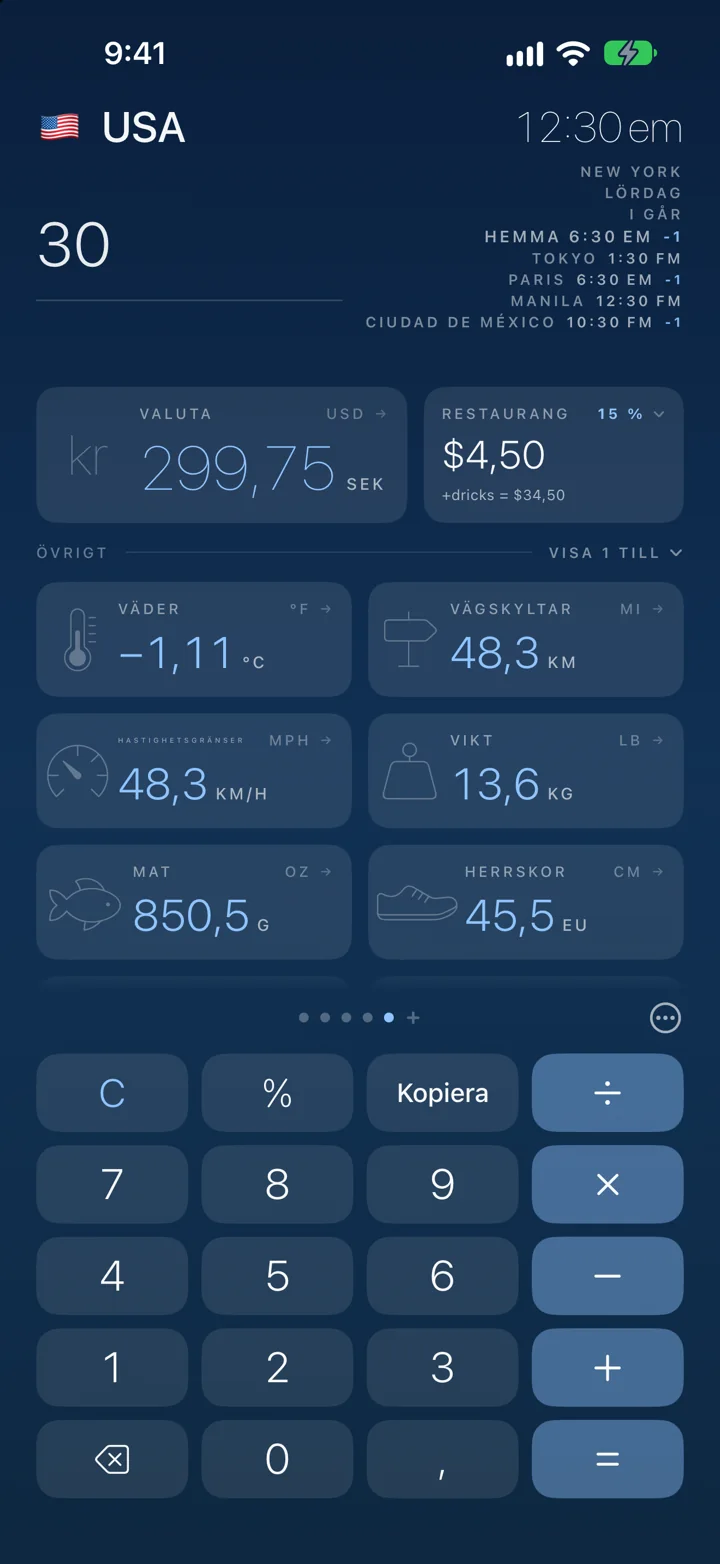Open the Herrskor shoe size card

(x=526, y=902)
